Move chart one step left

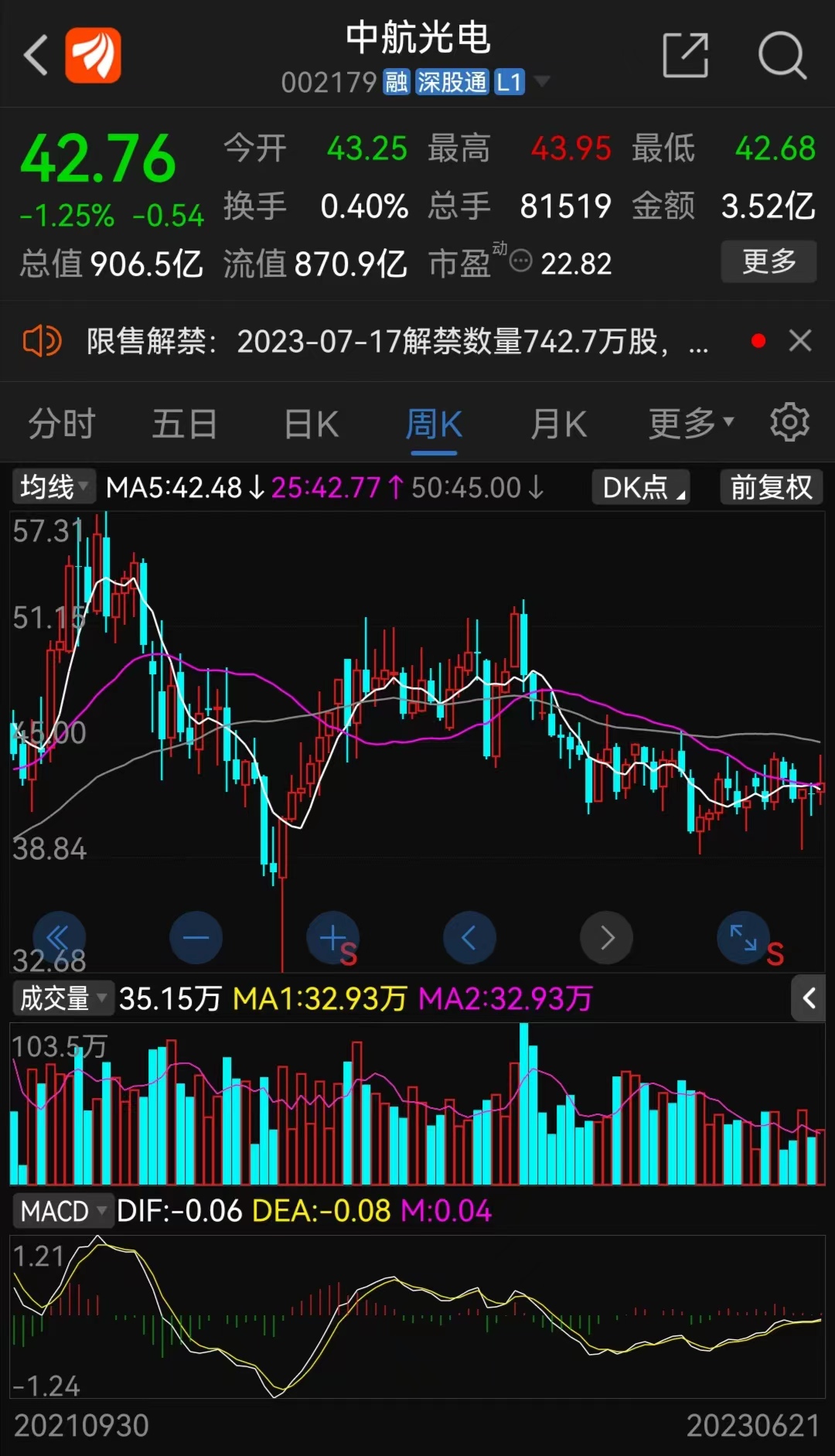pyautogui.click(x=469, y=937)
